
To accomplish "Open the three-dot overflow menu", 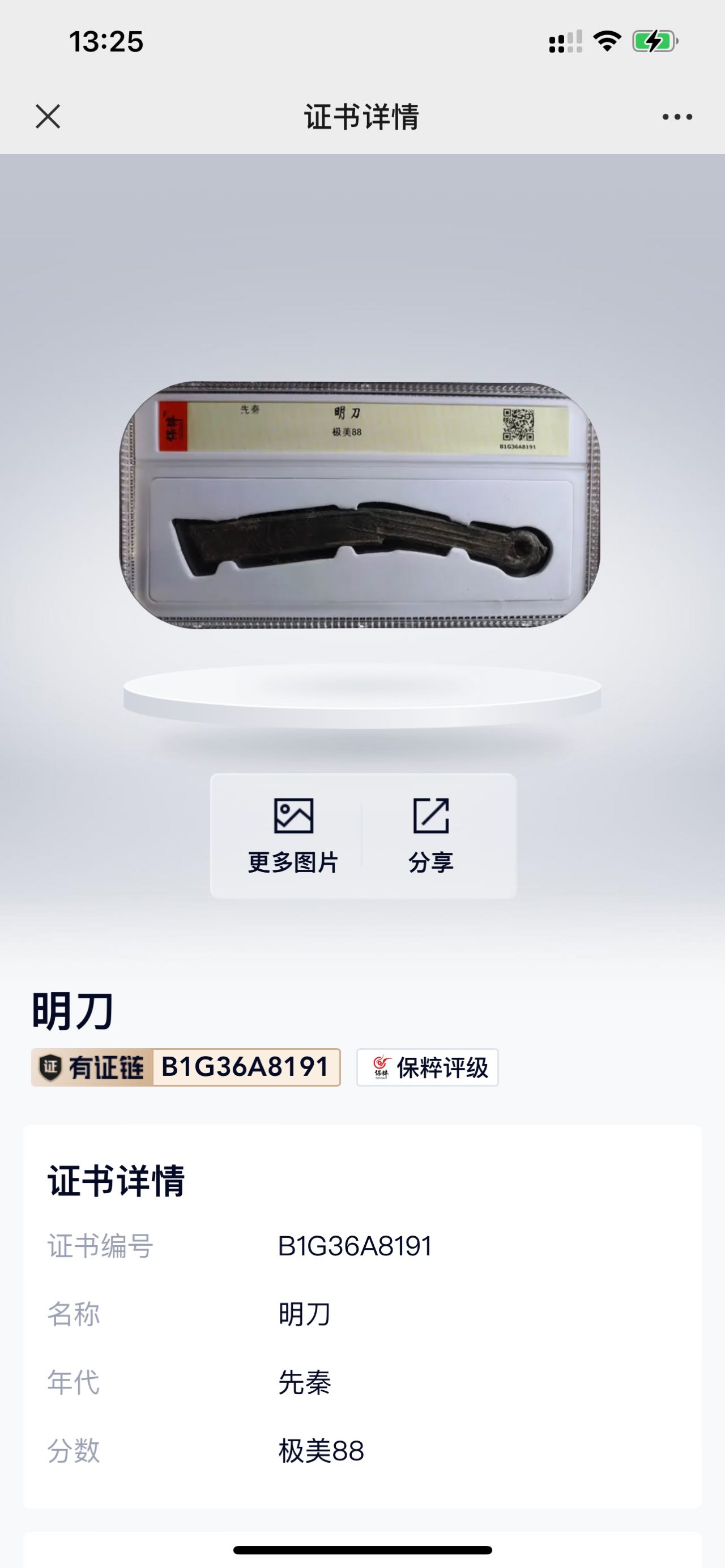I will (677, 117).
